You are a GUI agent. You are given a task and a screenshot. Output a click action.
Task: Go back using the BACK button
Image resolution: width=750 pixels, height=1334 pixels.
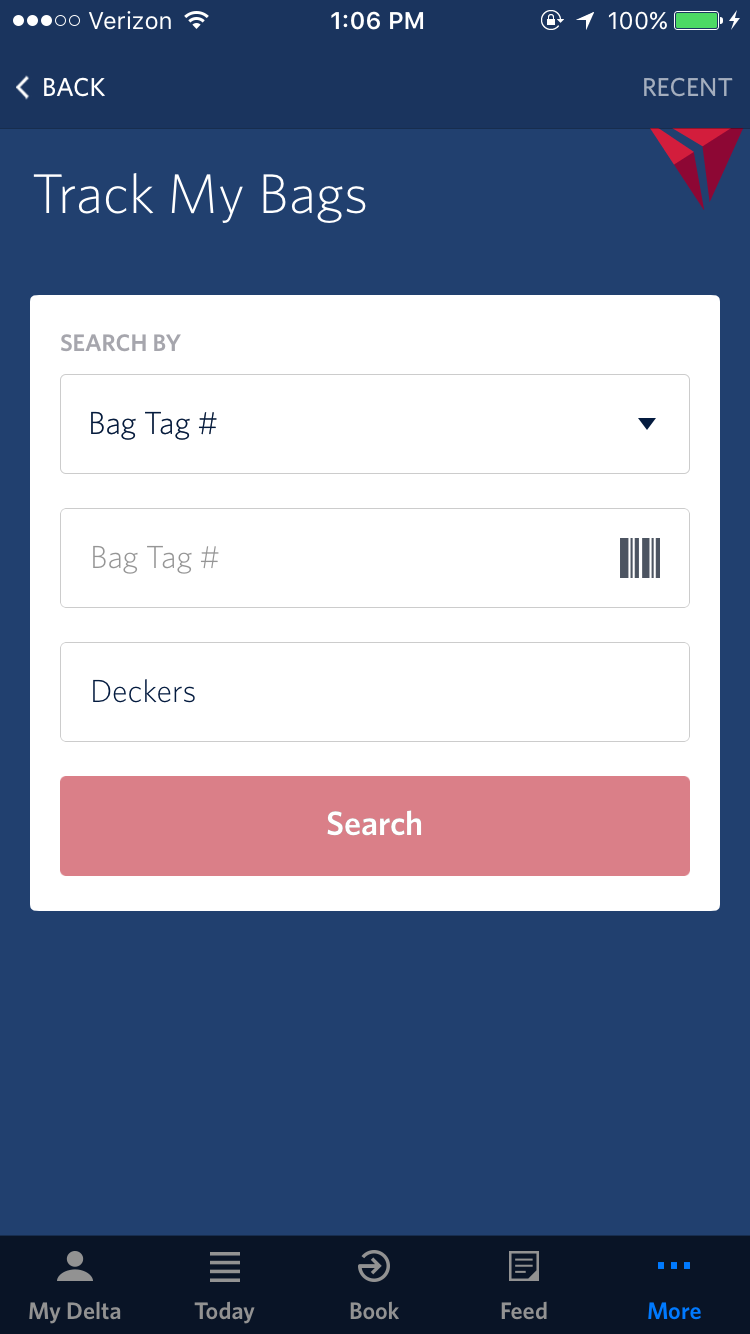[x=60, y=87]
